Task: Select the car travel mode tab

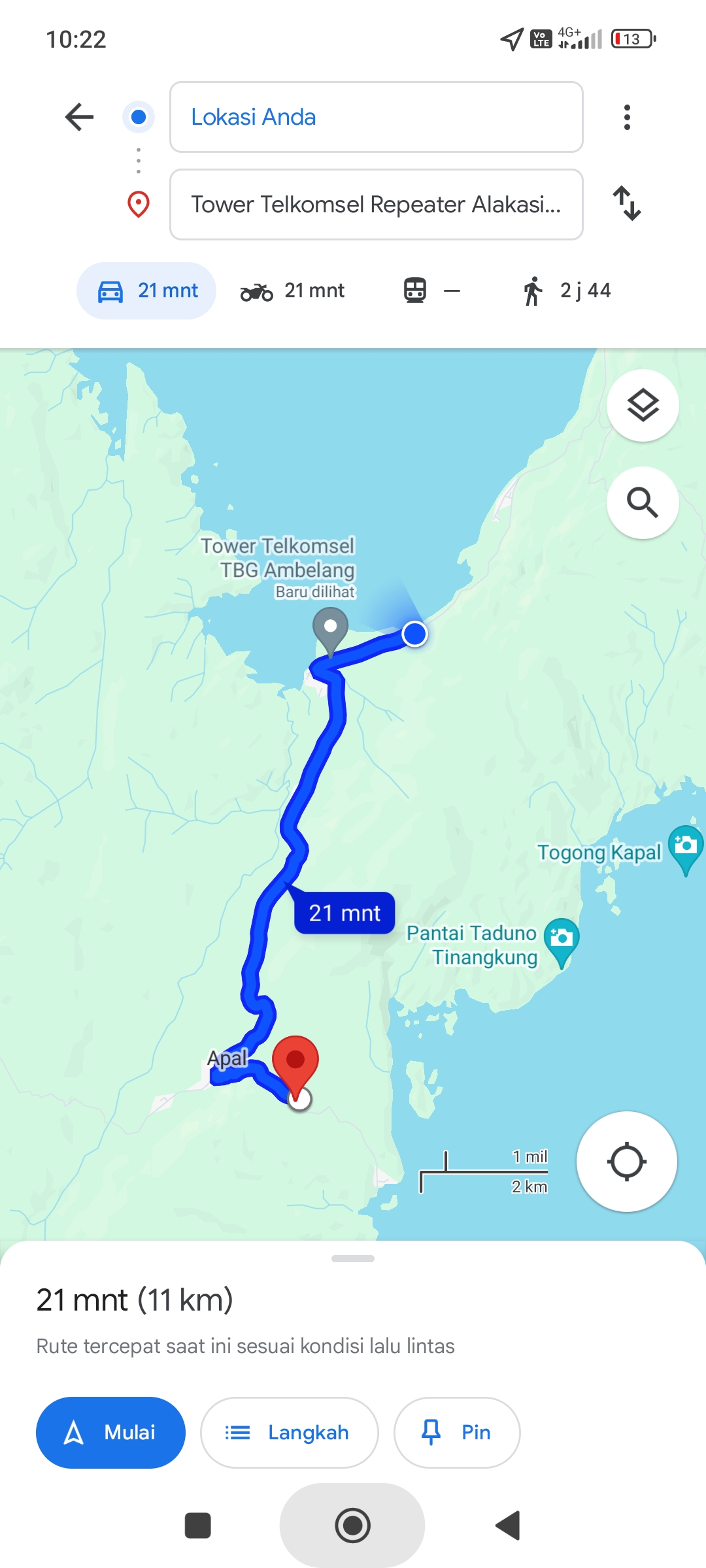Action: 146,291
